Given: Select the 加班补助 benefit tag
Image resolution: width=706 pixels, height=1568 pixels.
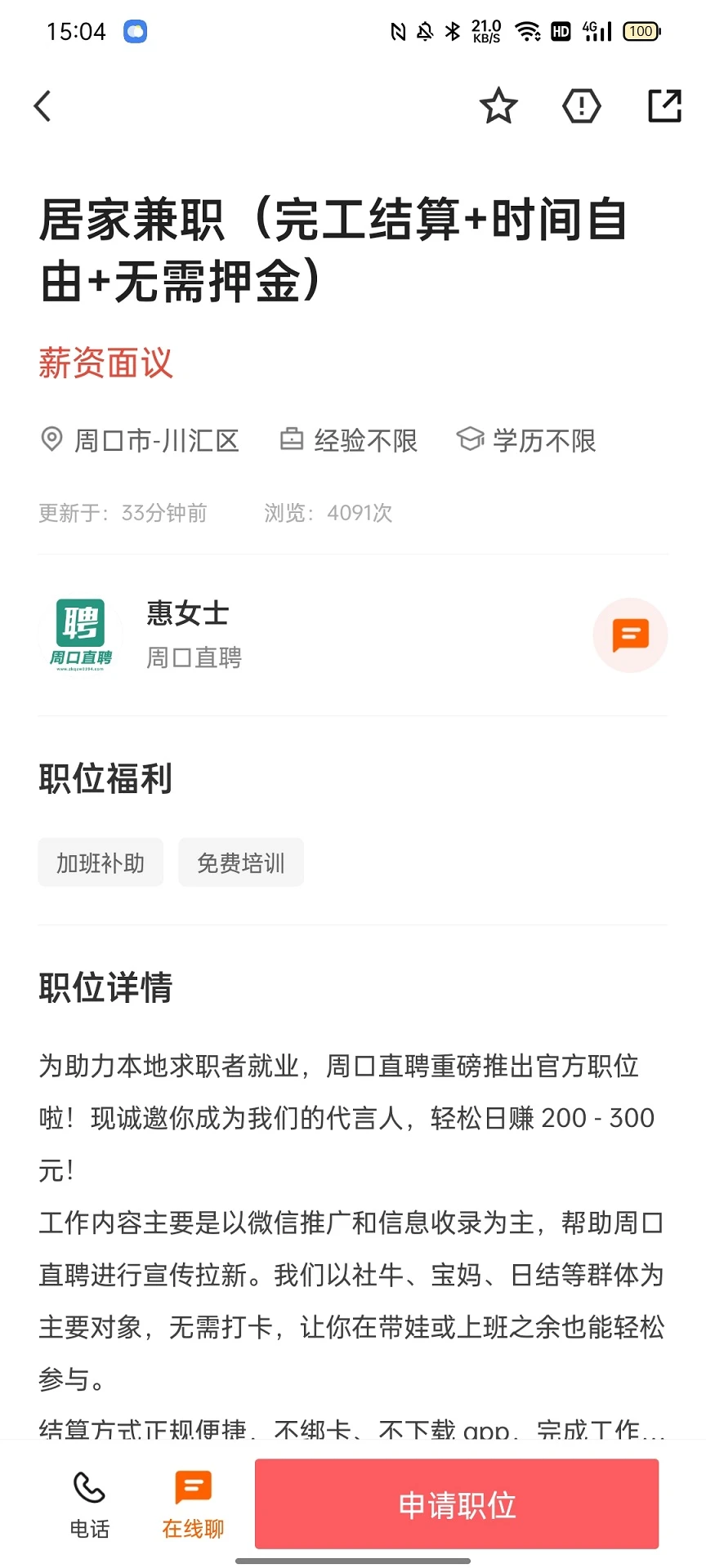Looking at the screenshot, I should (x=101, y=862).
